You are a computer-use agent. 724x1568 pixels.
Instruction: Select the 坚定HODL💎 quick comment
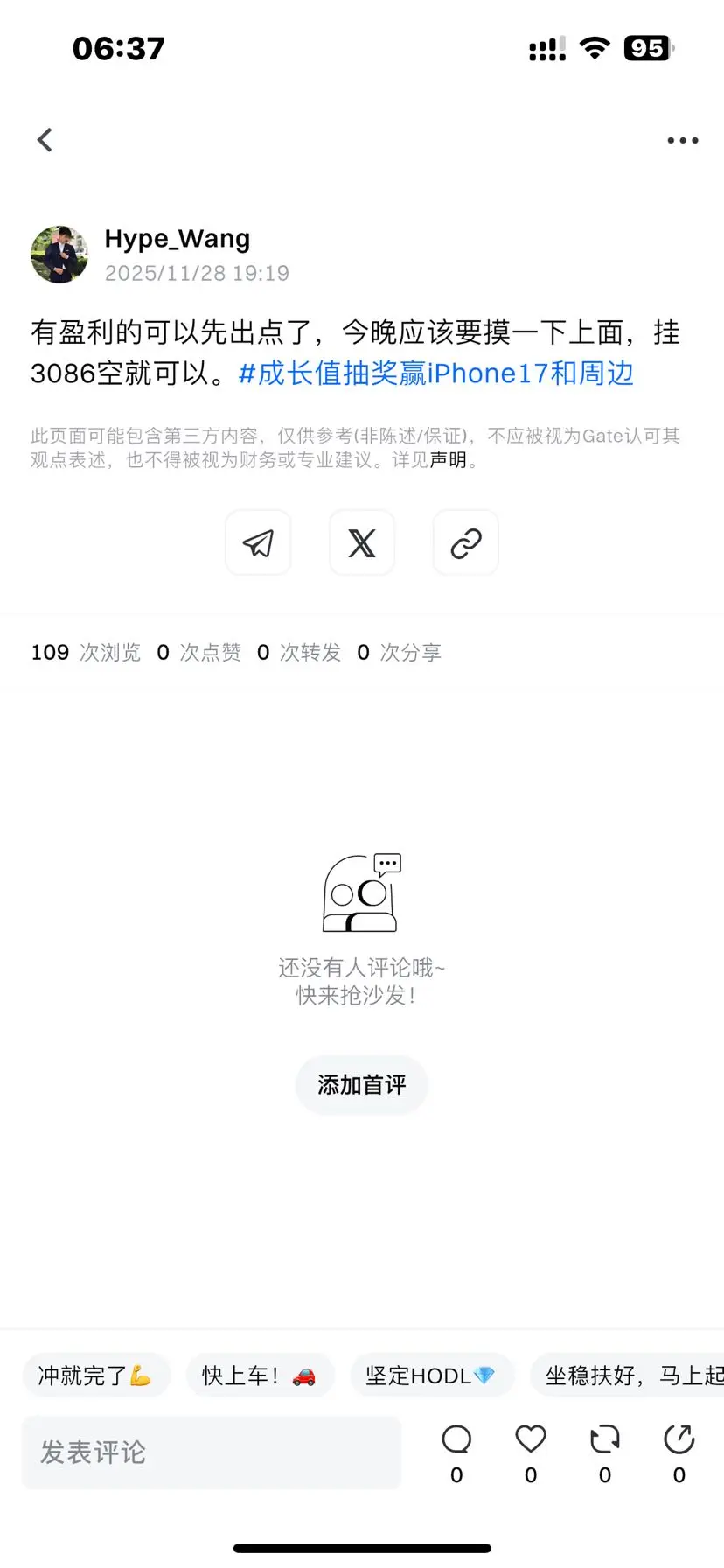coord(432,1375)
